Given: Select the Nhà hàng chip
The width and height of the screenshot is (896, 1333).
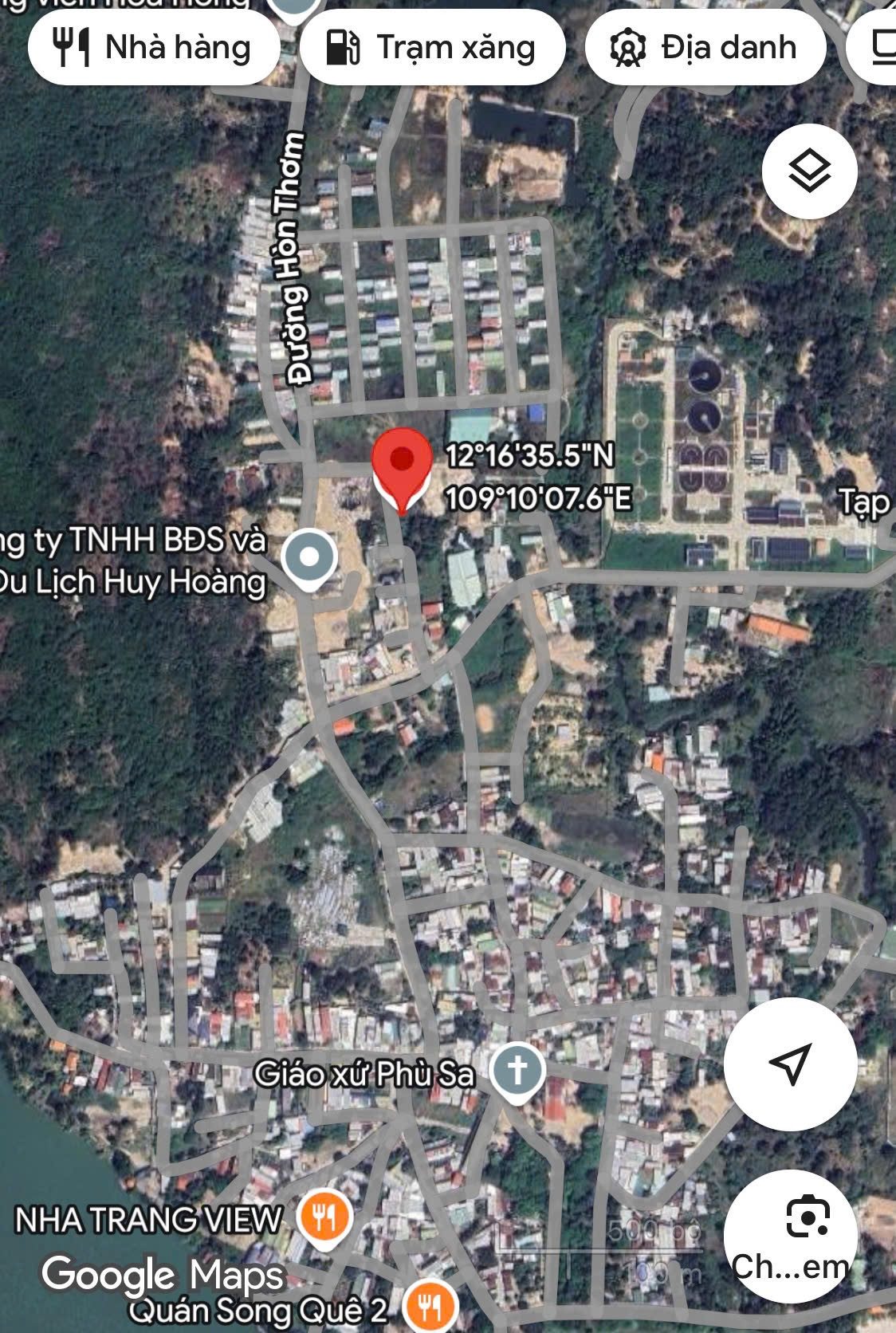Looking at the screenshot, I should [x=154, y=48].
